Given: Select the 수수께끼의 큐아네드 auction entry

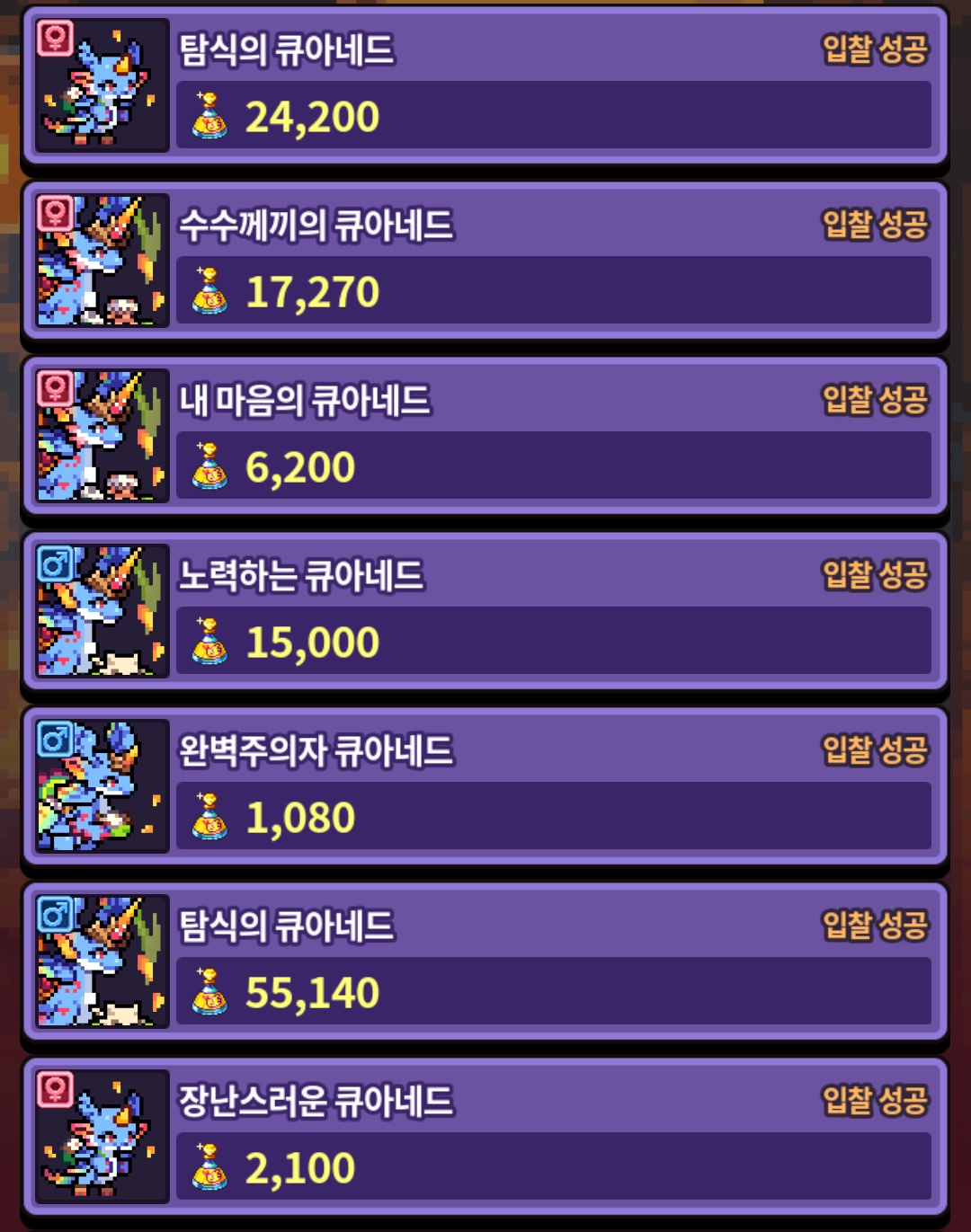Looking at the screenshot, I should (485, 261).
